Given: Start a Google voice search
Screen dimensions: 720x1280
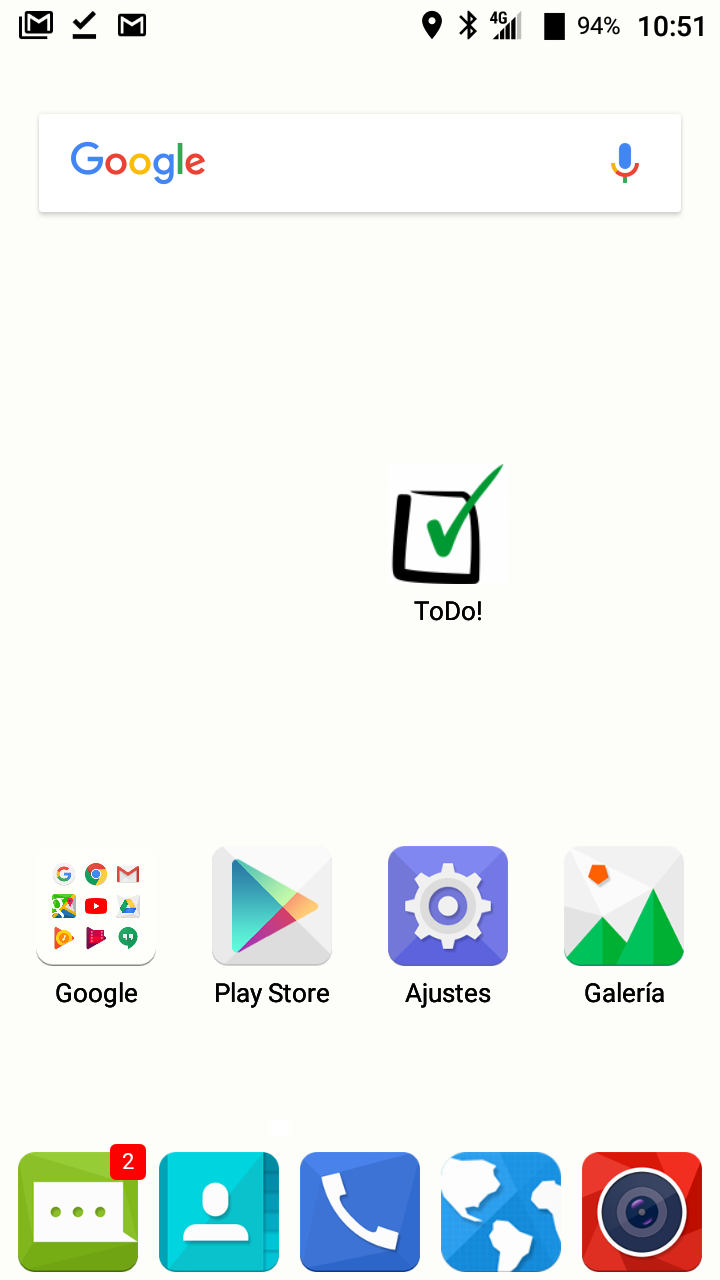Looking at the screenshot, I should click(624, 161).
